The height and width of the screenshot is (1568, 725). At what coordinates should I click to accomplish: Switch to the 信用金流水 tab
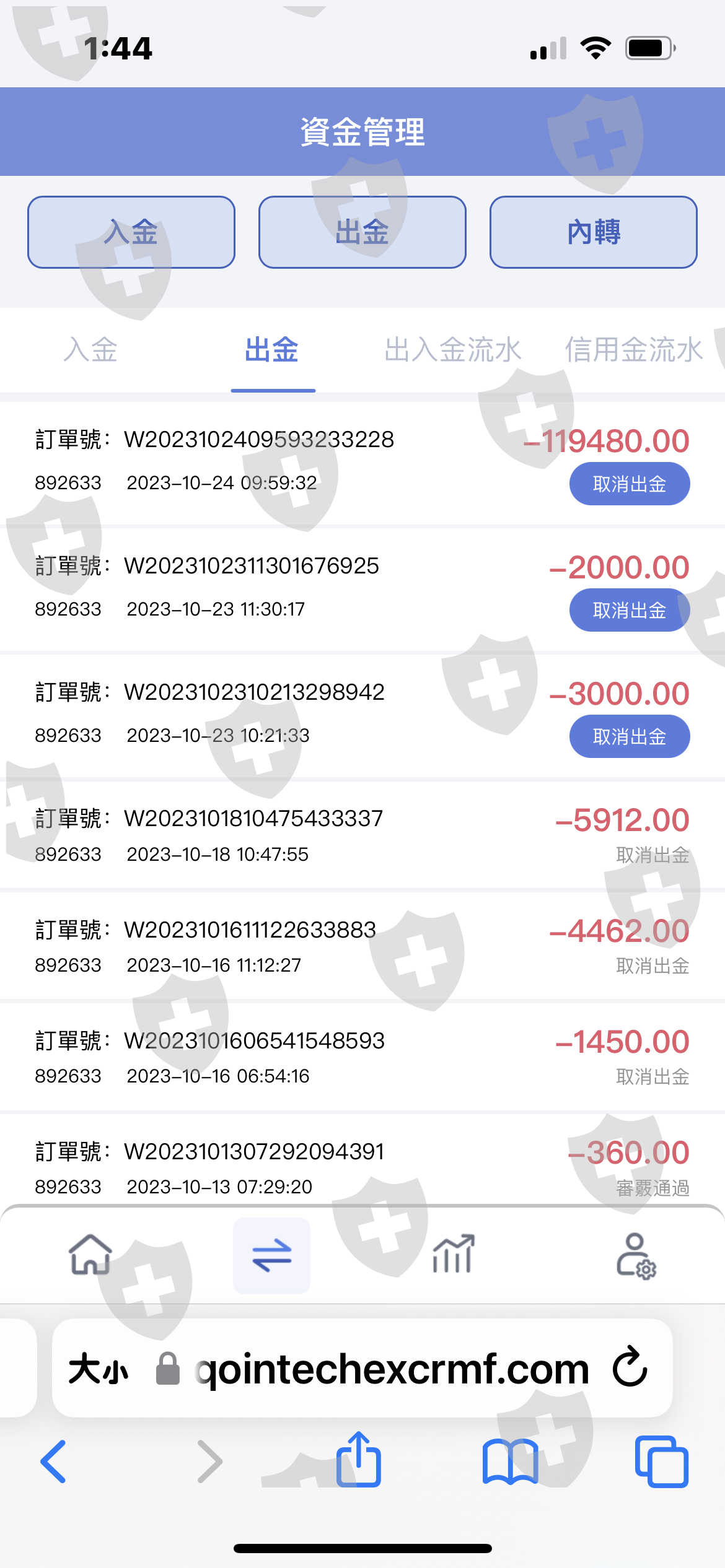tap(634, 350)
